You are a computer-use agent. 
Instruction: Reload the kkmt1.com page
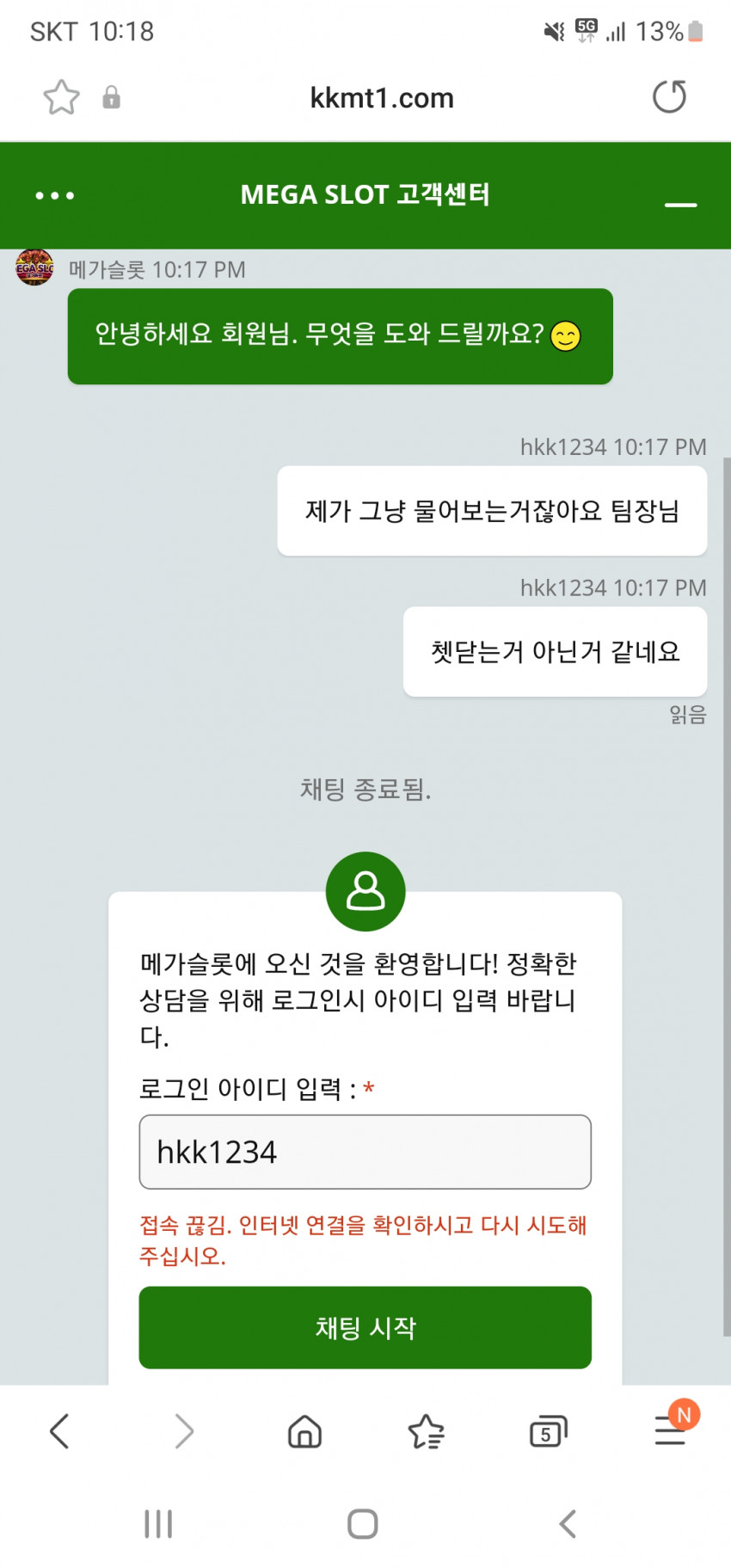point(669,97)
